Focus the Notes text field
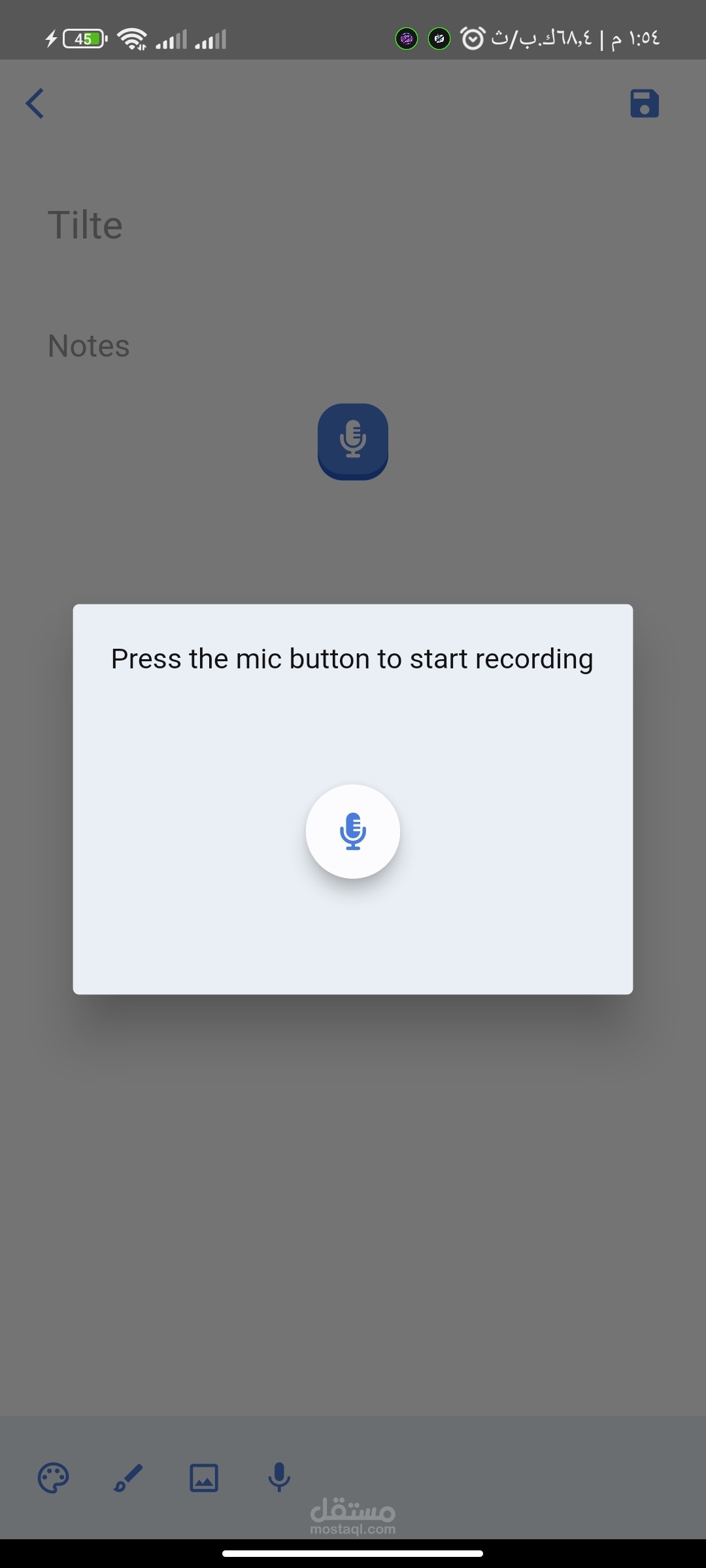 353,346
